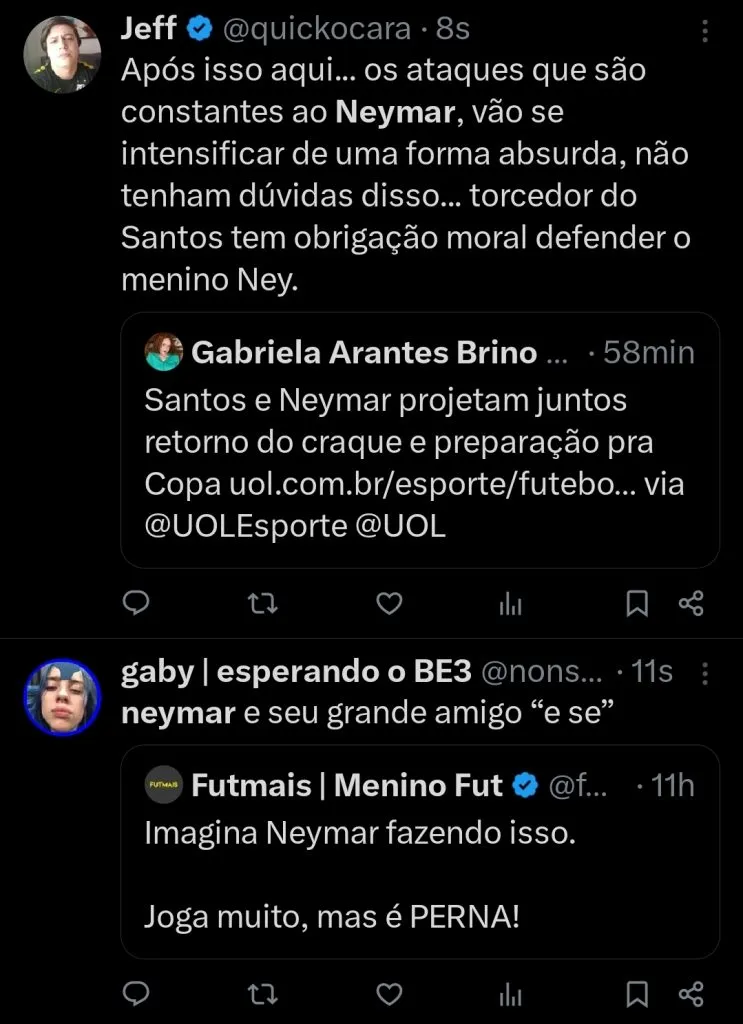Share gaby's post
Screen dimensions: 743x1024
(691, 993)
